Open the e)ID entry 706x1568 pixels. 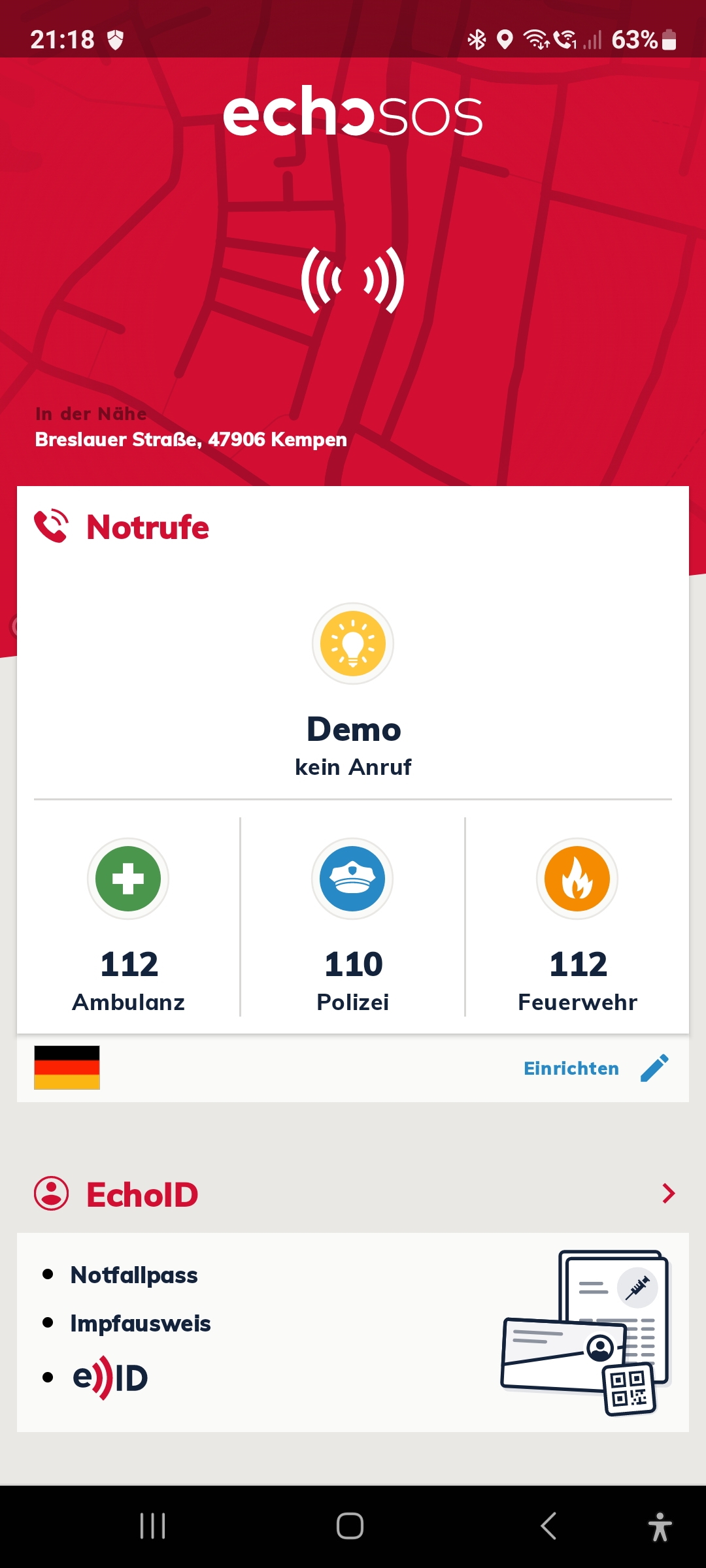(110, 1378)
